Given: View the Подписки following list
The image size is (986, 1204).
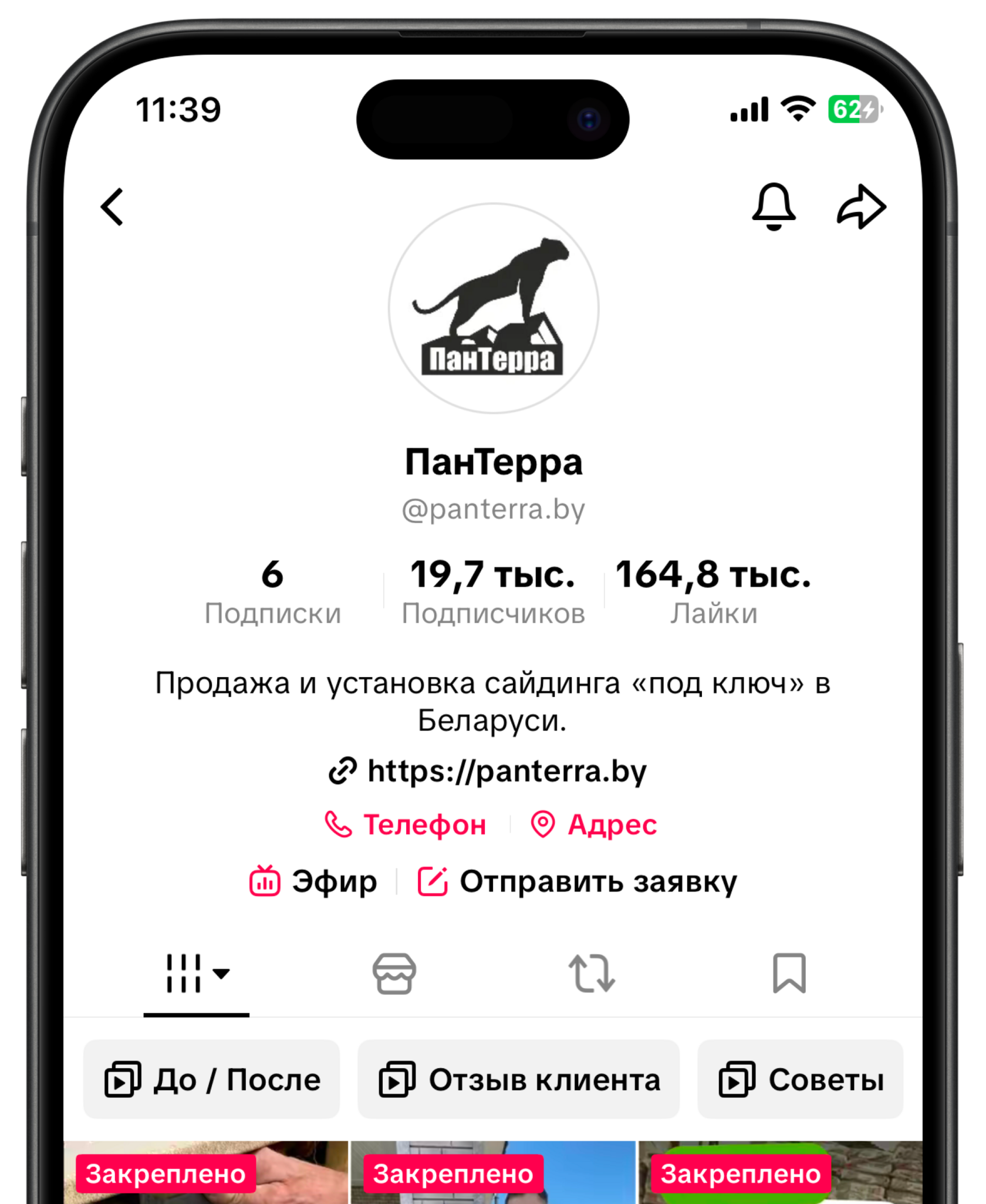Looking at the screenshot, I should (x=272, y=591).
